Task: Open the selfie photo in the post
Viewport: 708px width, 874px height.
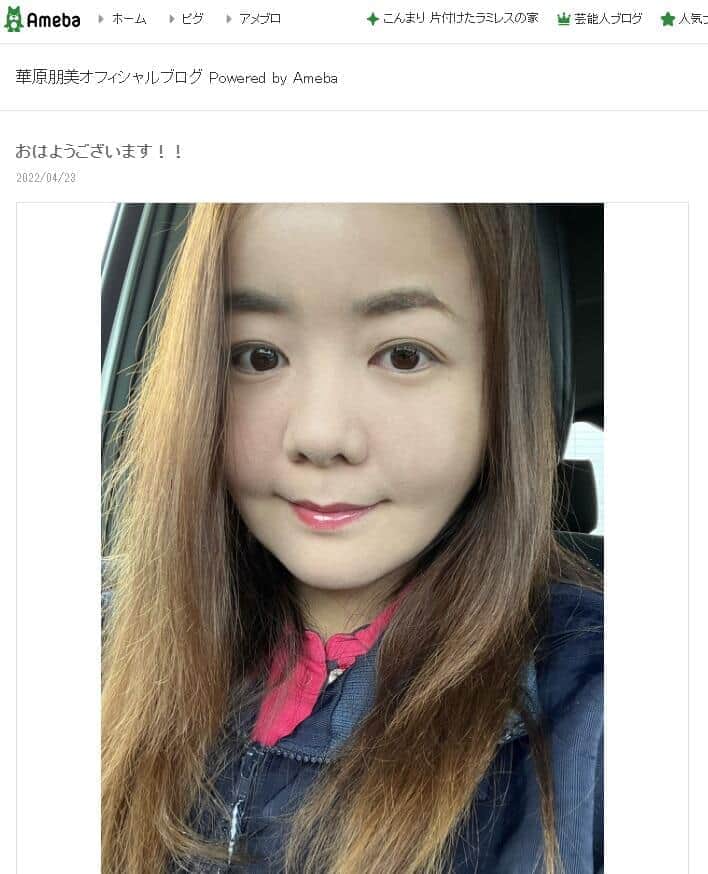Action: point(352,538)
